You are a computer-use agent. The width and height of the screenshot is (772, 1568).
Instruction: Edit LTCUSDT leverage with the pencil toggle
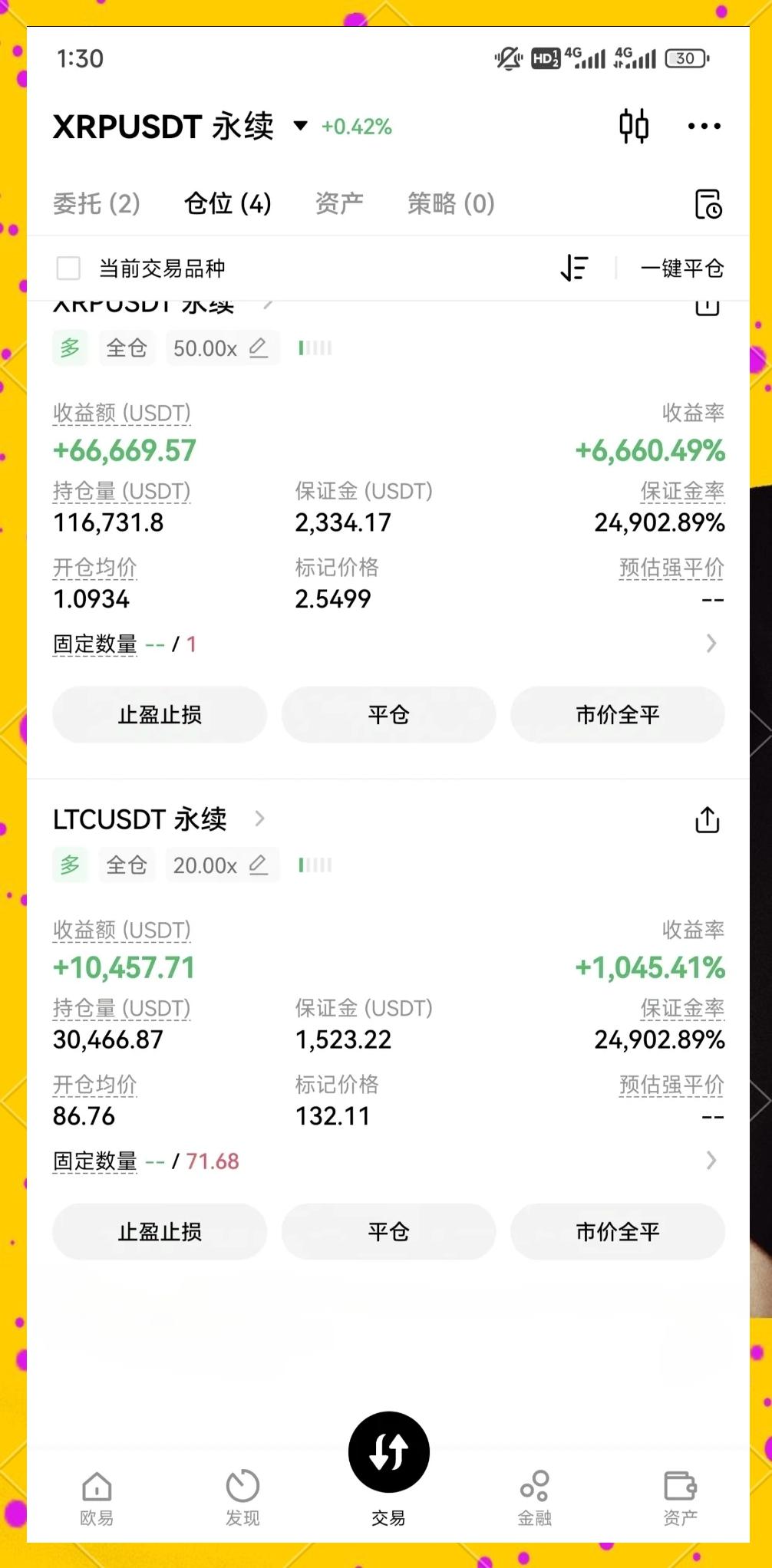259,865
